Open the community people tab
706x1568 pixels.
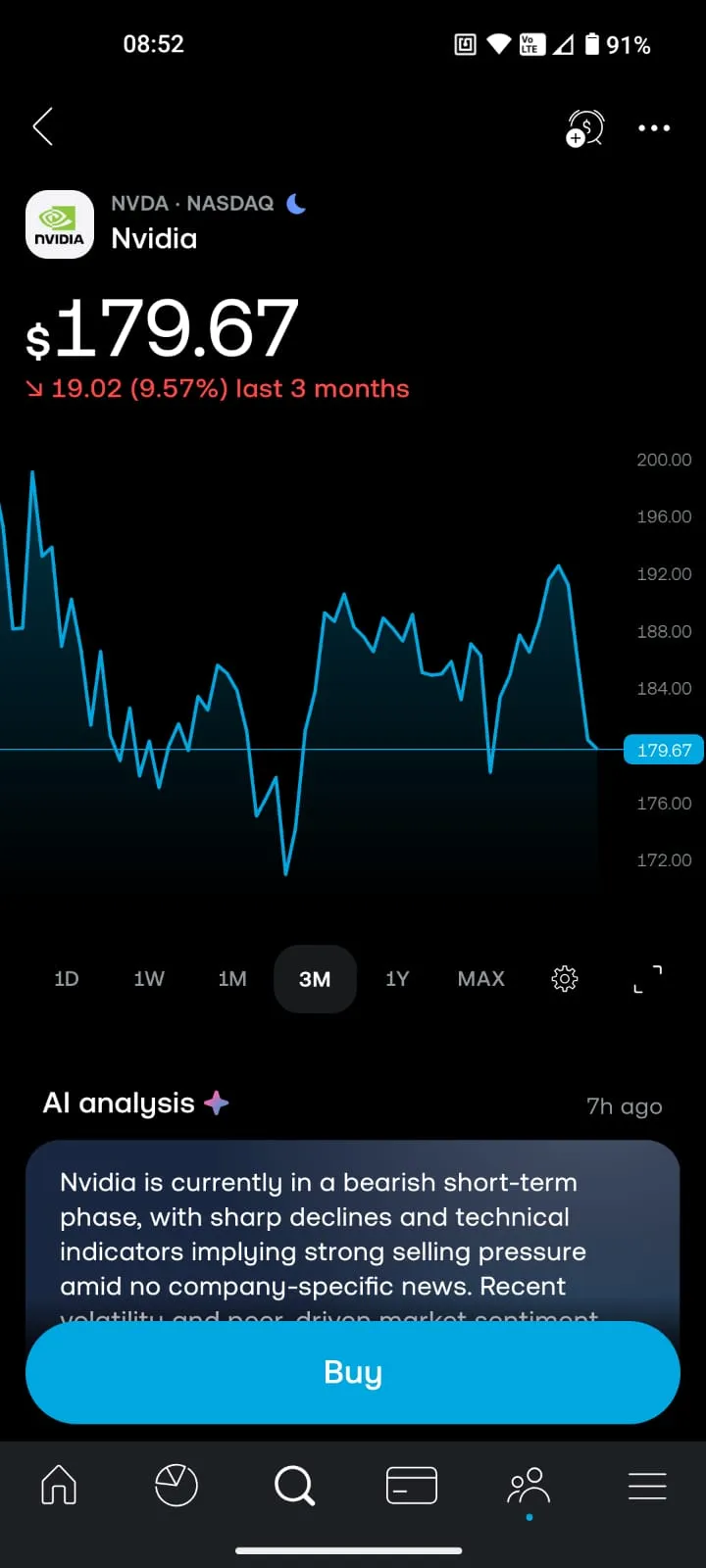pos(529,1485)
